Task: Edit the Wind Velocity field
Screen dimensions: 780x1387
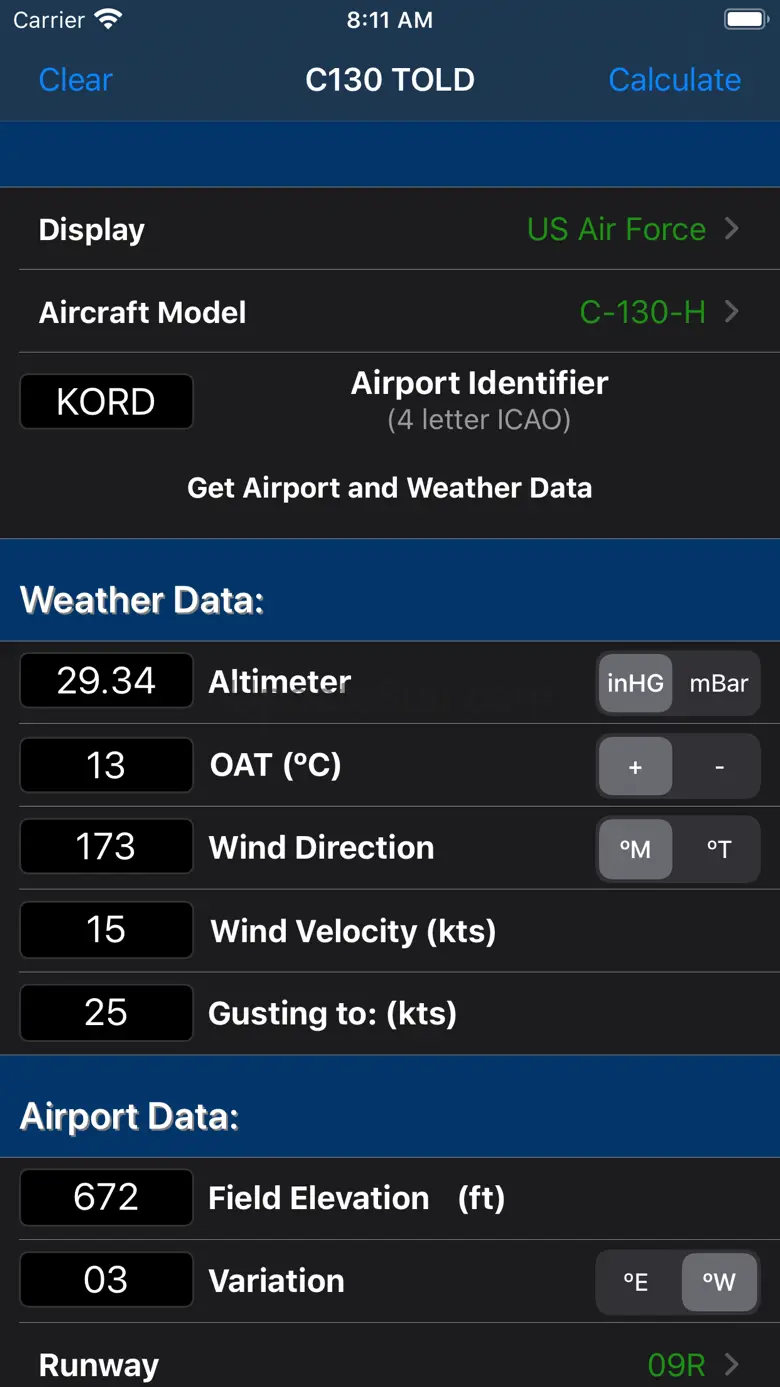Action: pos(106,930)
